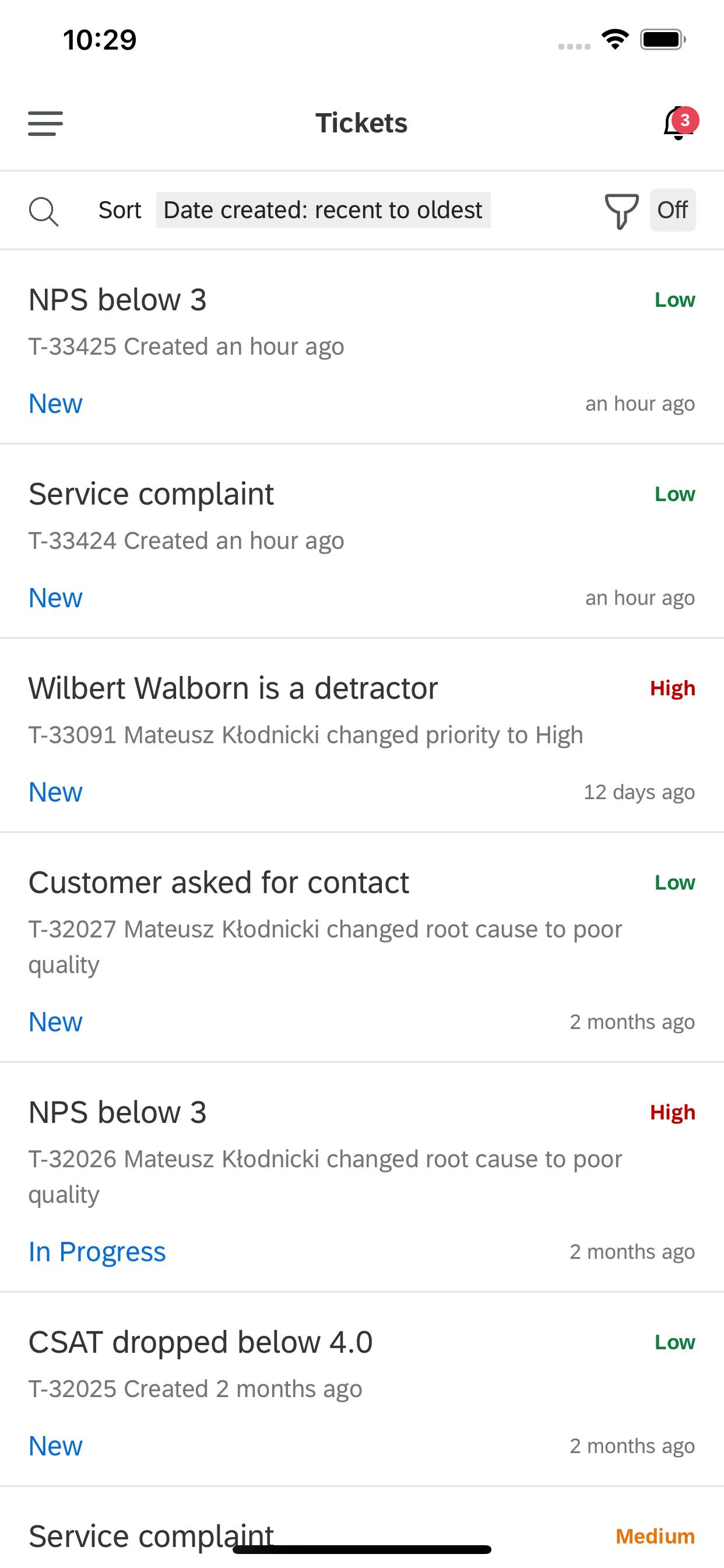
Task: Open the hamburger menu
Action: coord(45,124)
